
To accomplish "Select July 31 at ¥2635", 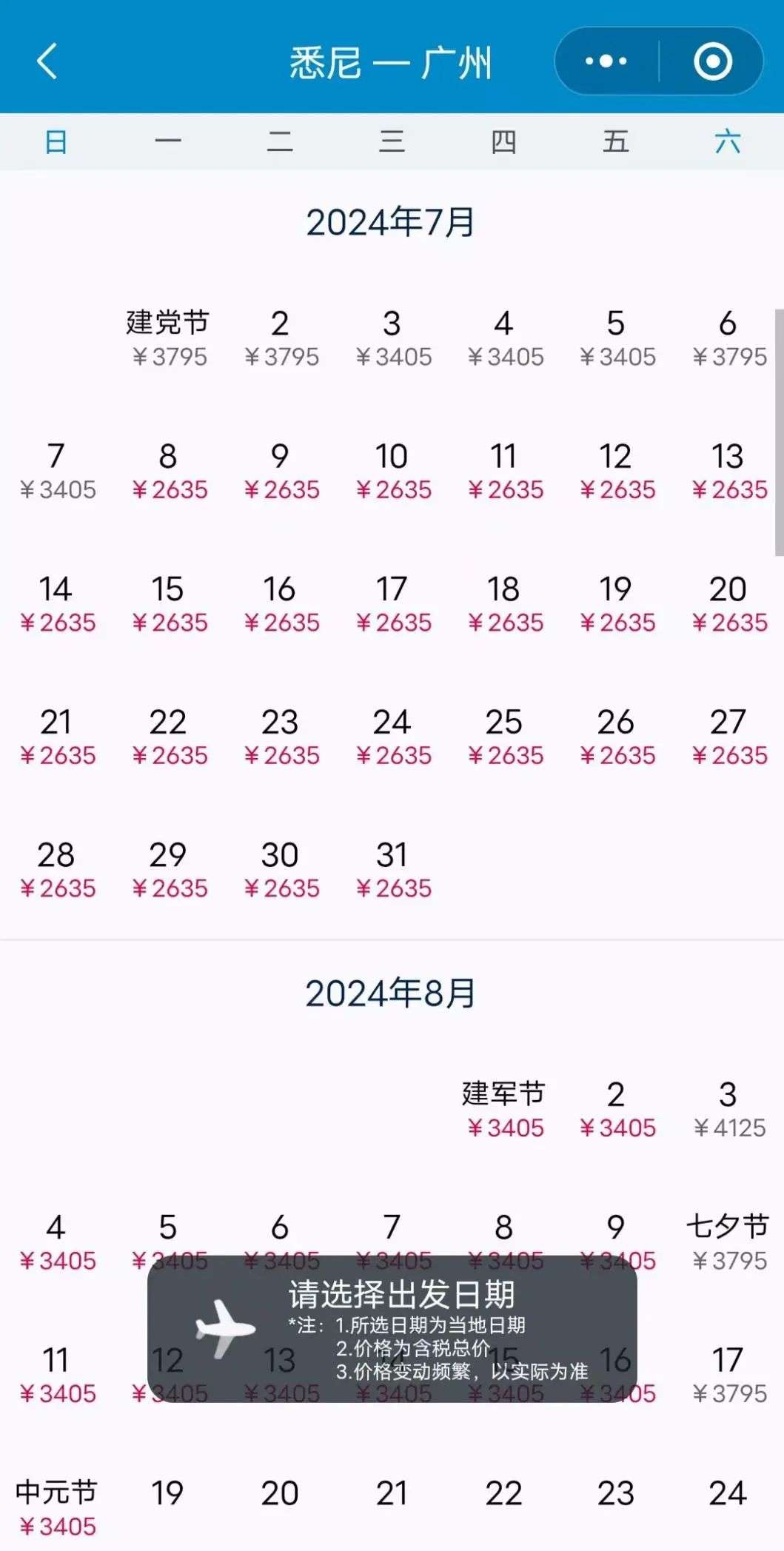I will (392, 870).
